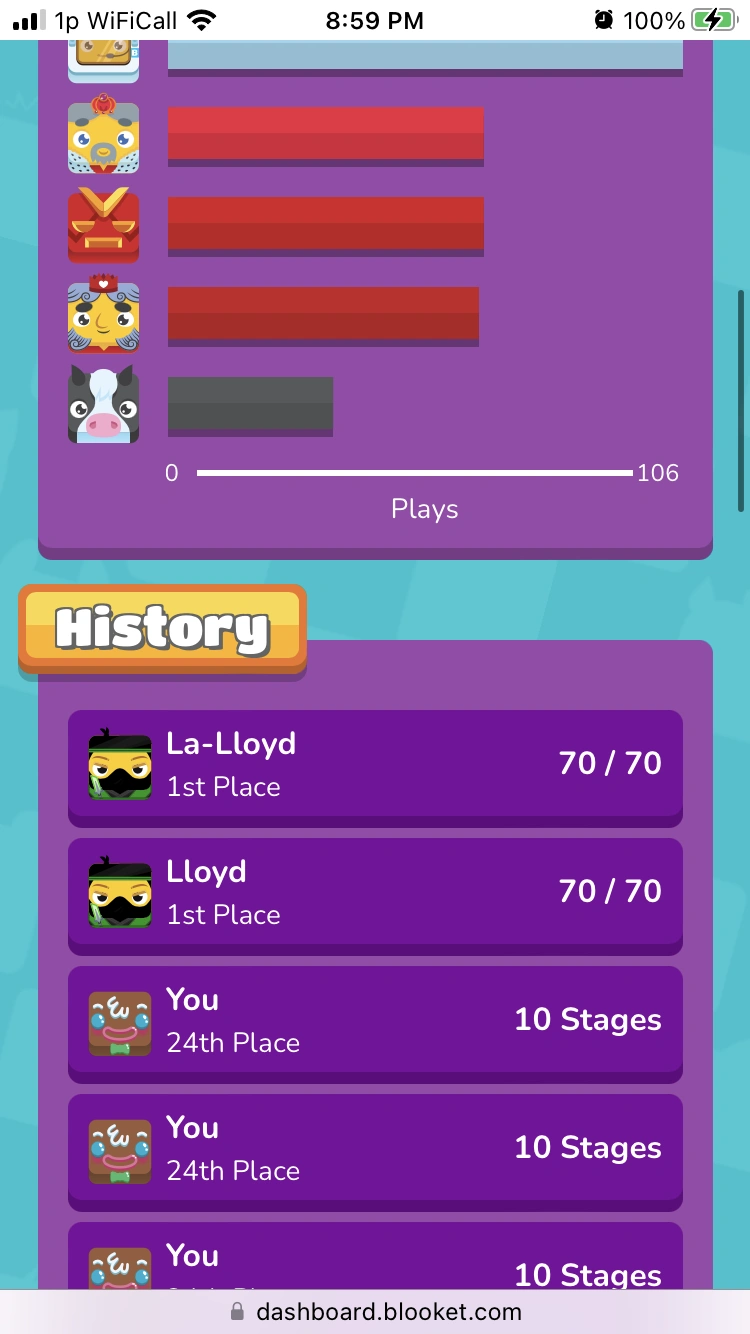
Task: Select the ninja blook icon next to La-Lloyd
Action: [119, 764]
